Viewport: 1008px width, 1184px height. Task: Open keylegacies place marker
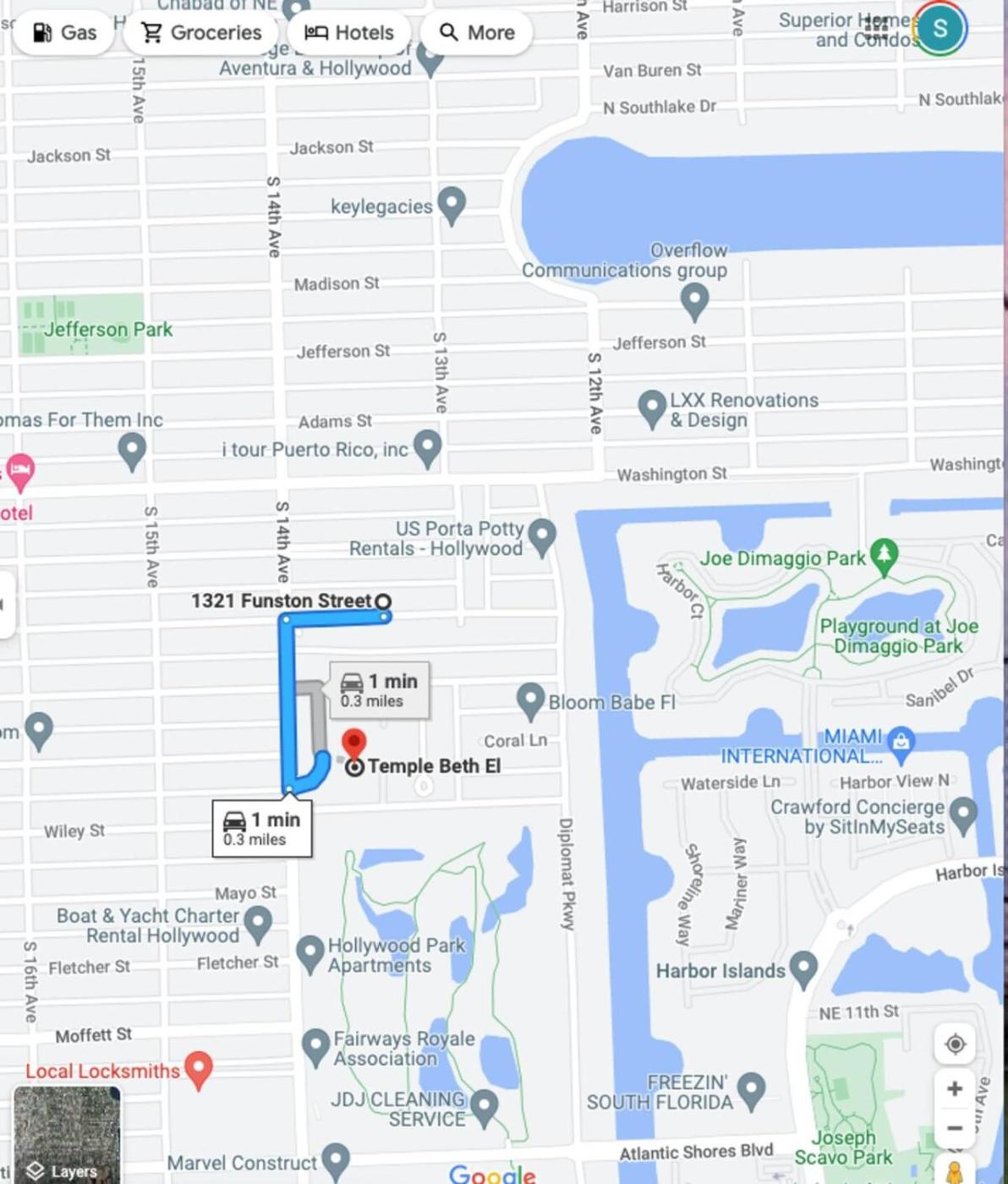453,204
